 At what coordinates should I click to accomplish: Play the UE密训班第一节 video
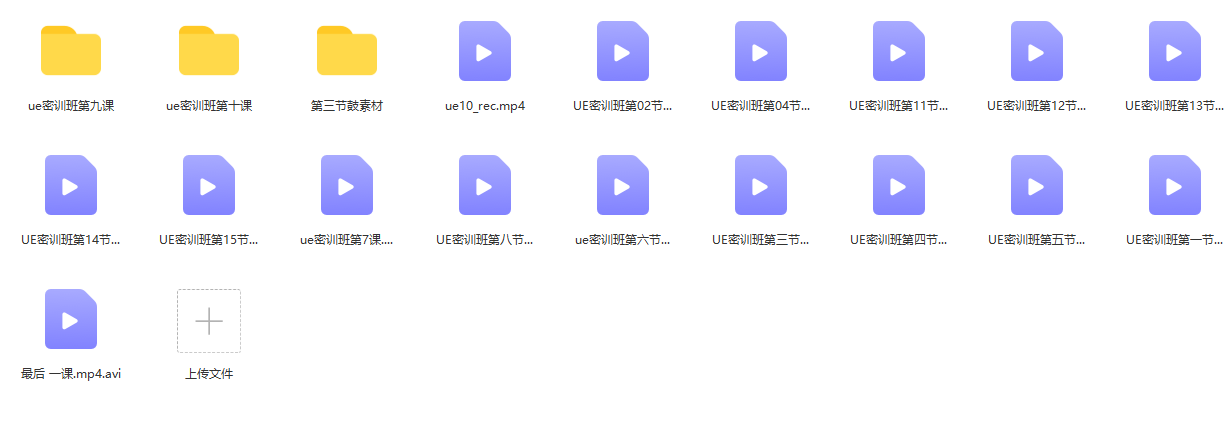[1175, 186]
